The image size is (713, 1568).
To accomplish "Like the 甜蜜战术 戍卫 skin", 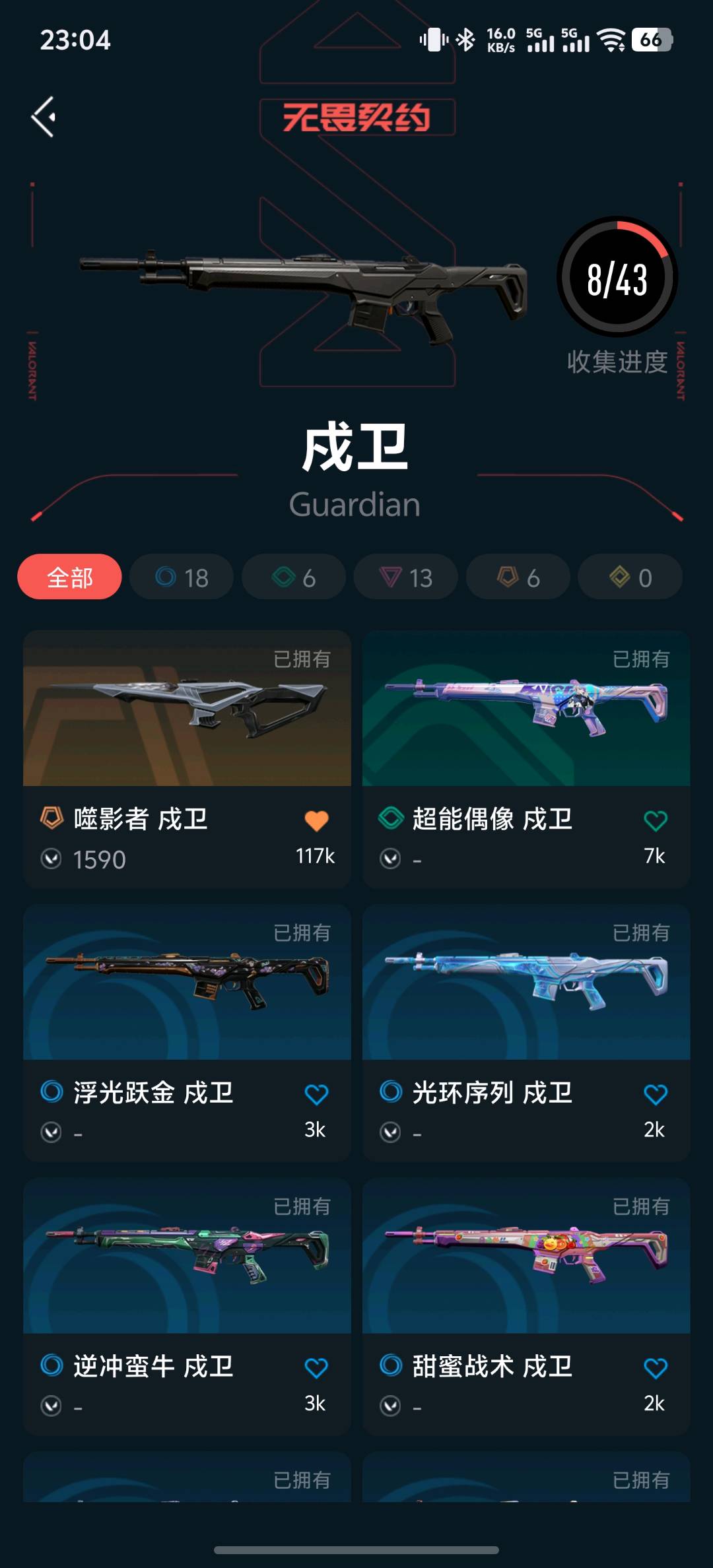I will click(655, 1368).
